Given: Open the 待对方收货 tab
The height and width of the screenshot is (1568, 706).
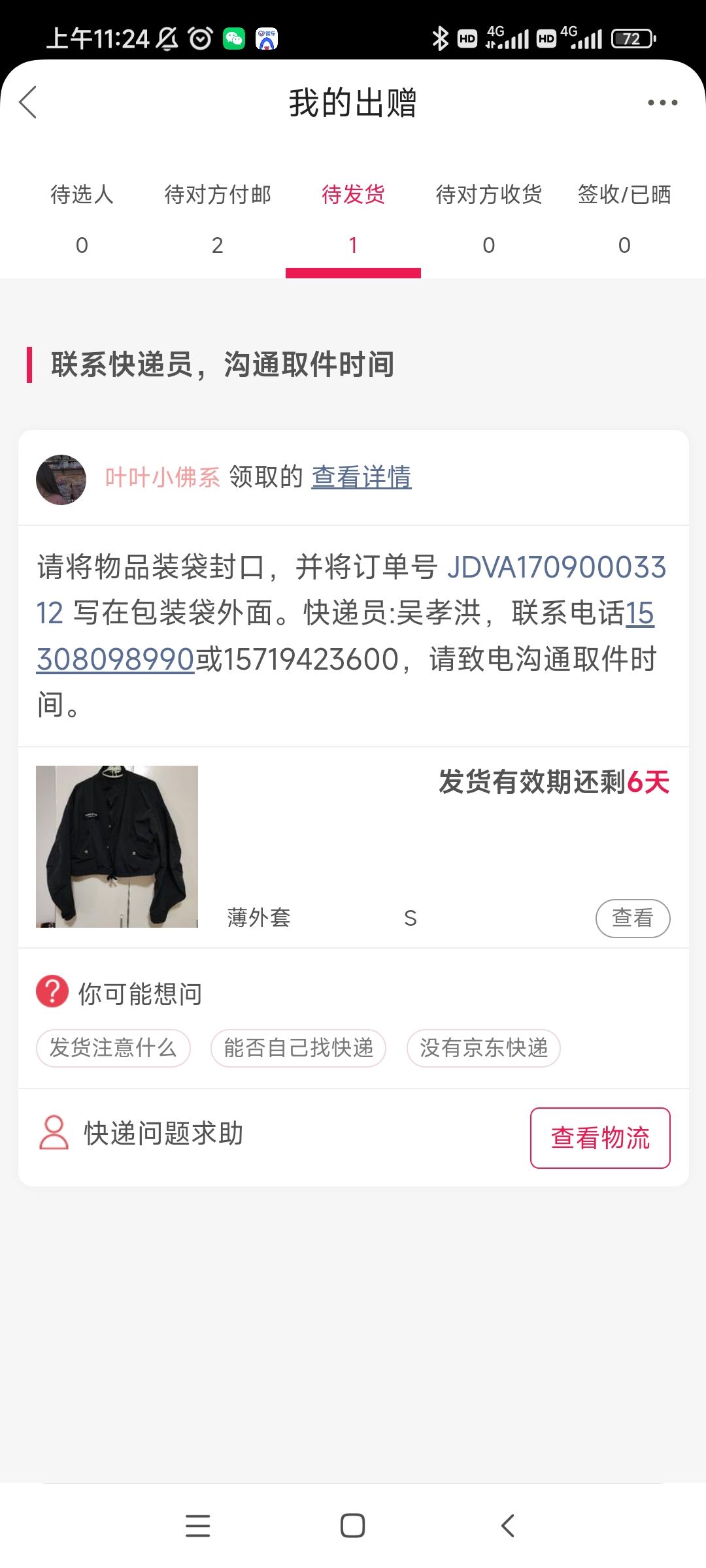Looking at the screenshot, I should 489,219.
